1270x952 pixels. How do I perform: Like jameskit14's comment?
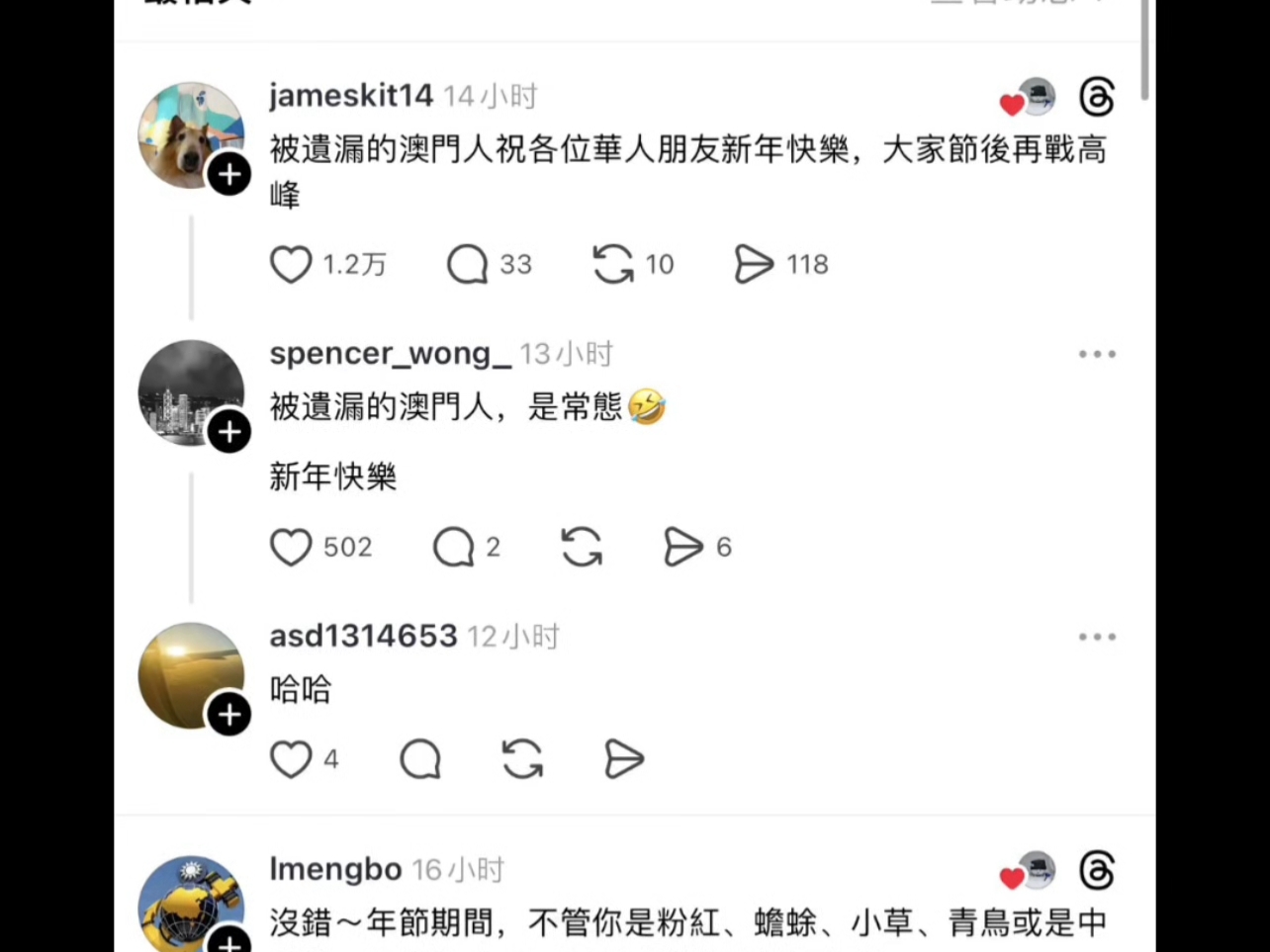pyautogui.click(x=291, y=265)
